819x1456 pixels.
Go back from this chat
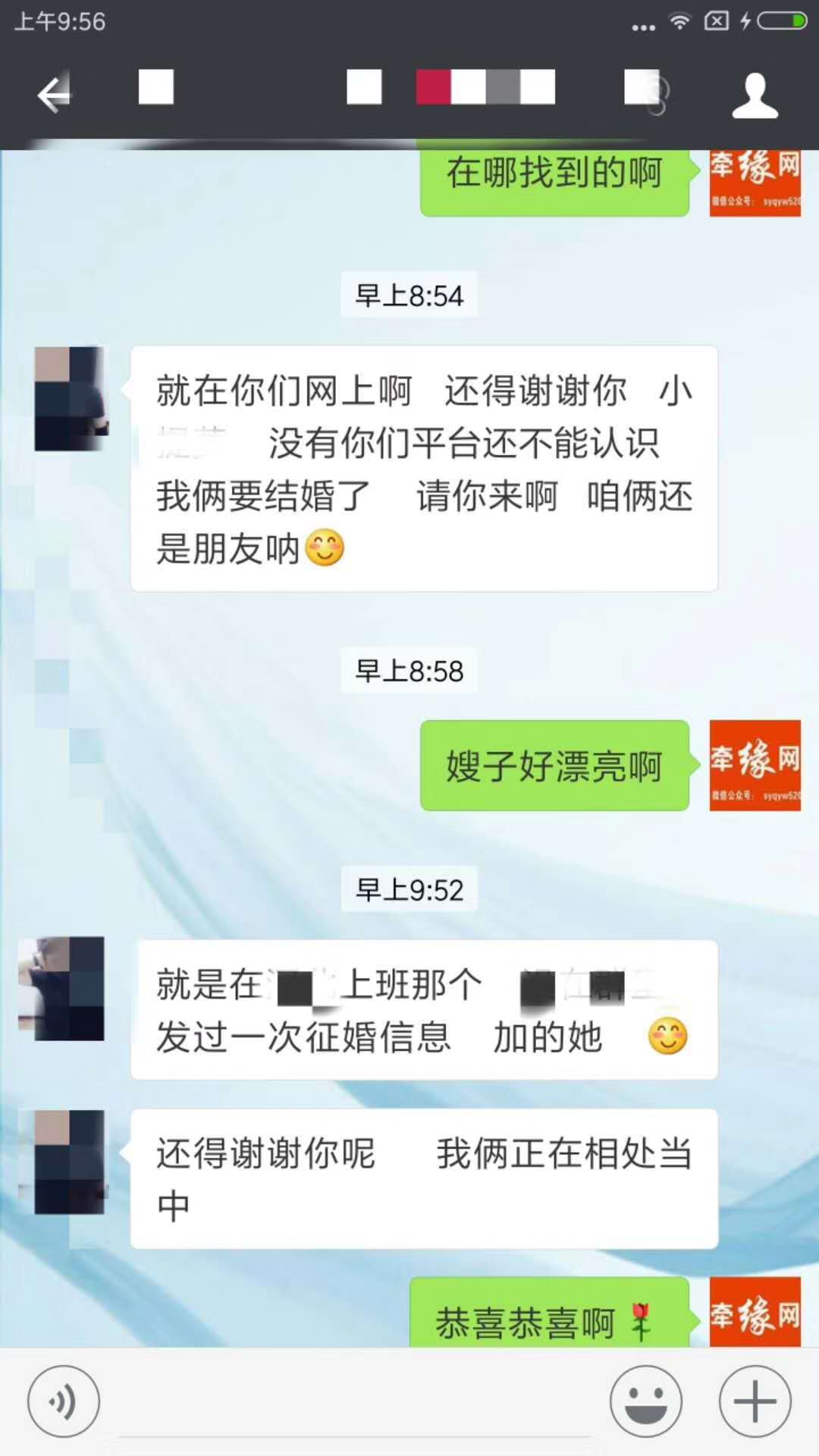(x=53, y=94)
